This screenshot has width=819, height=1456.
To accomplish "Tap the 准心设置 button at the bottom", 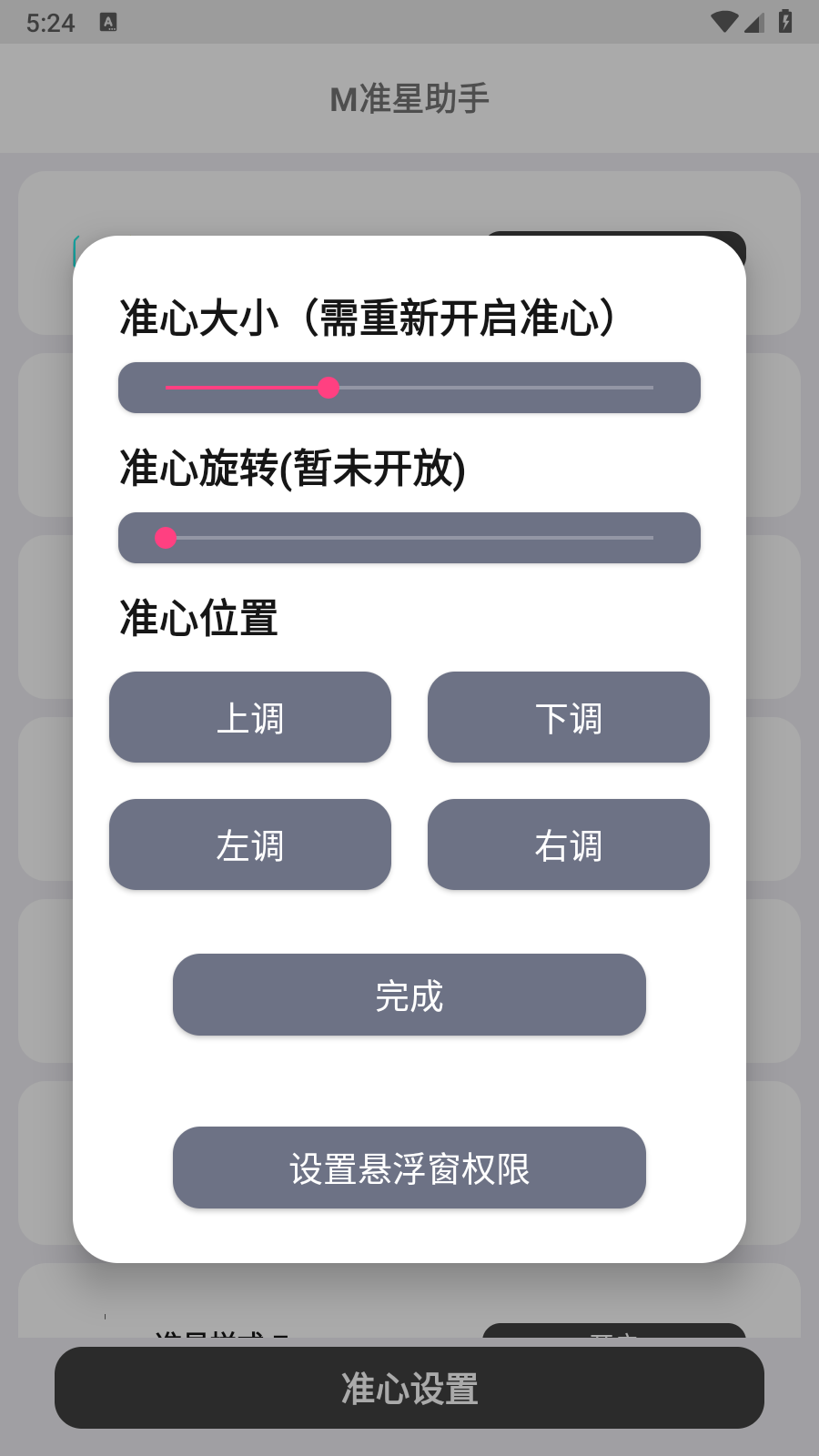I will [x=409, y=1388].
